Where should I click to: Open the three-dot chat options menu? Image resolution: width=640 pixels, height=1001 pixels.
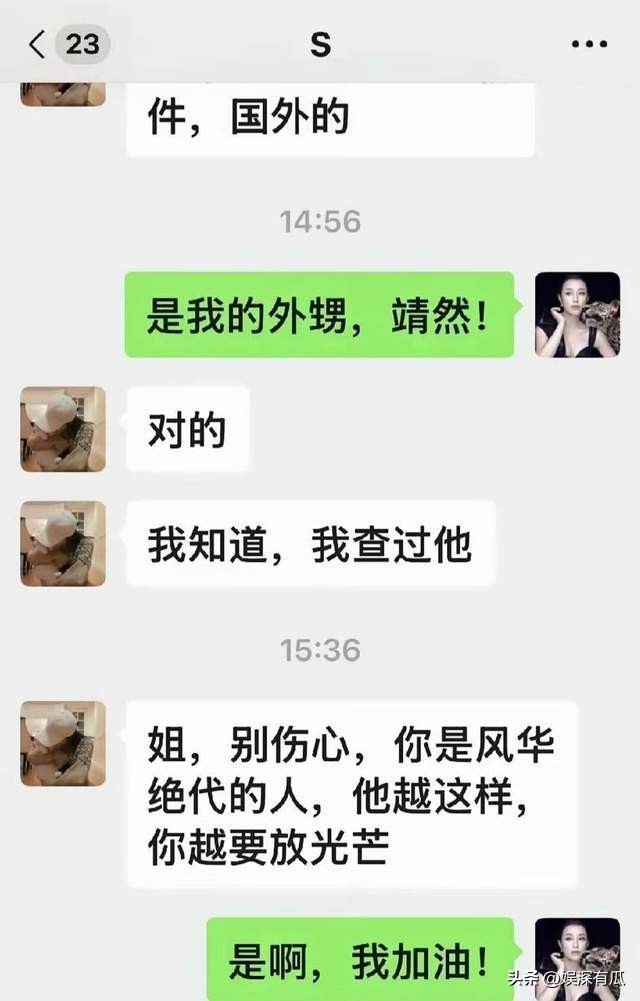(x=588, y=45)
